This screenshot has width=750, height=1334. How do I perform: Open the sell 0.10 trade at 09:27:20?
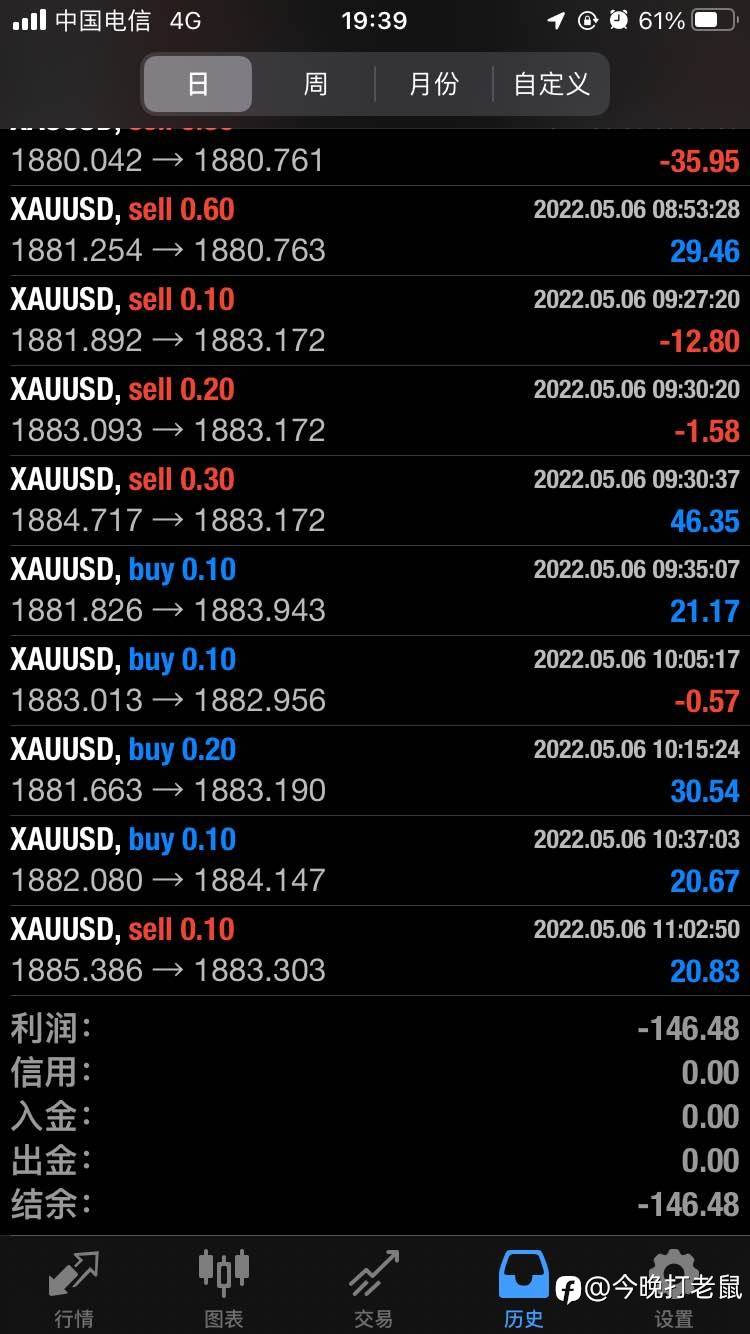375,320
